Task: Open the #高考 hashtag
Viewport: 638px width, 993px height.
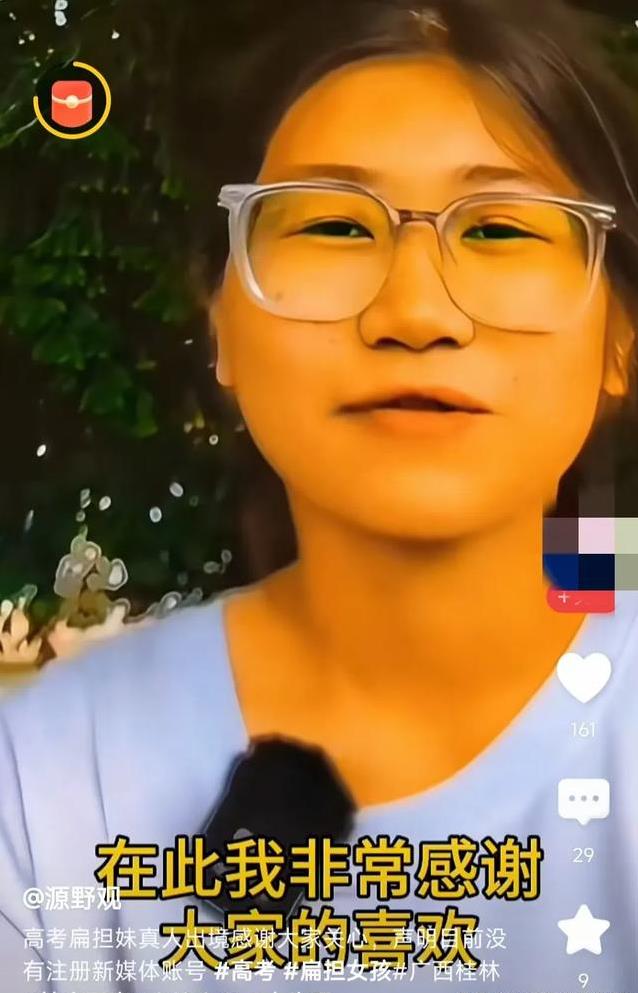Action: pyautogui.click(x=244, y=971)
